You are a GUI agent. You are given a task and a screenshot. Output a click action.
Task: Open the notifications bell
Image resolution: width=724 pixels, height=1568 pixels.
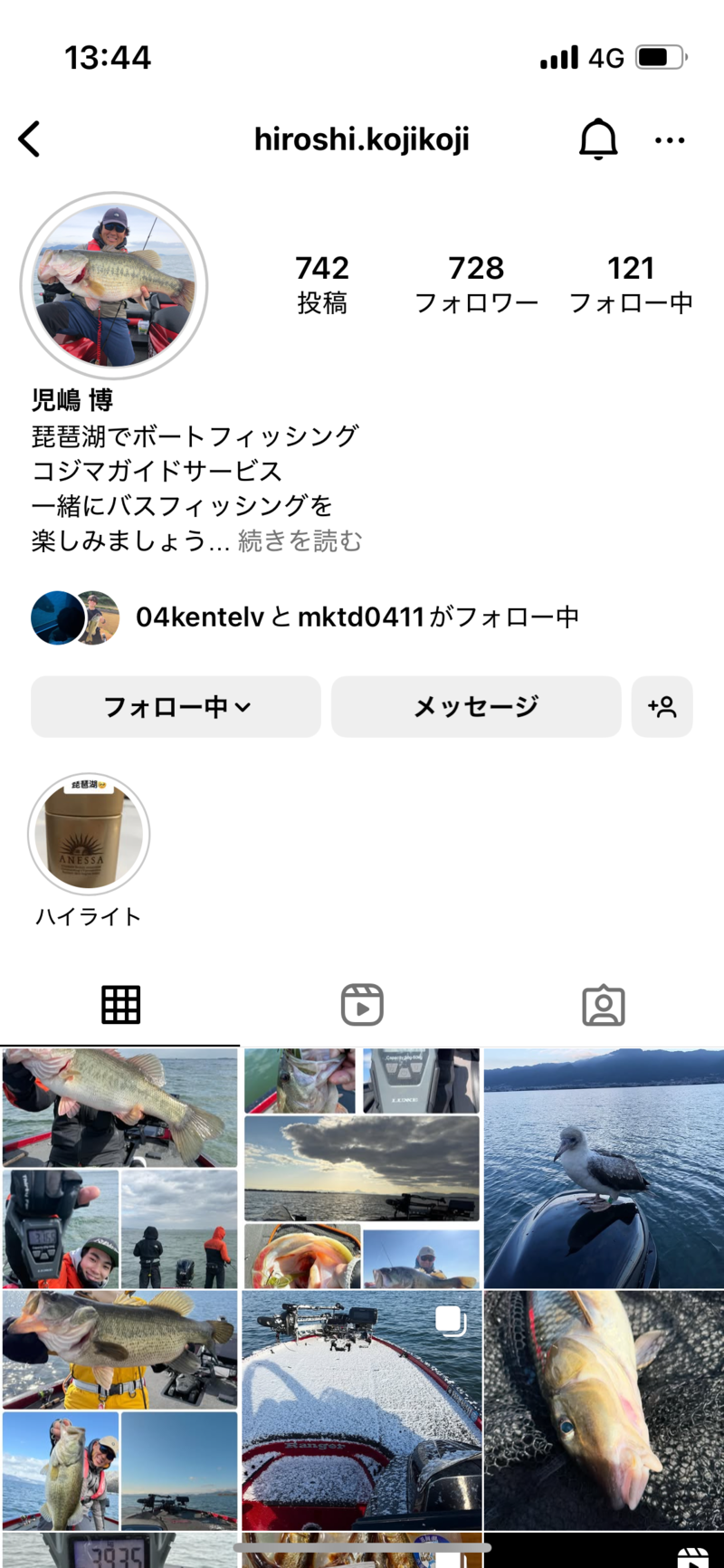[x=597, y=139]
